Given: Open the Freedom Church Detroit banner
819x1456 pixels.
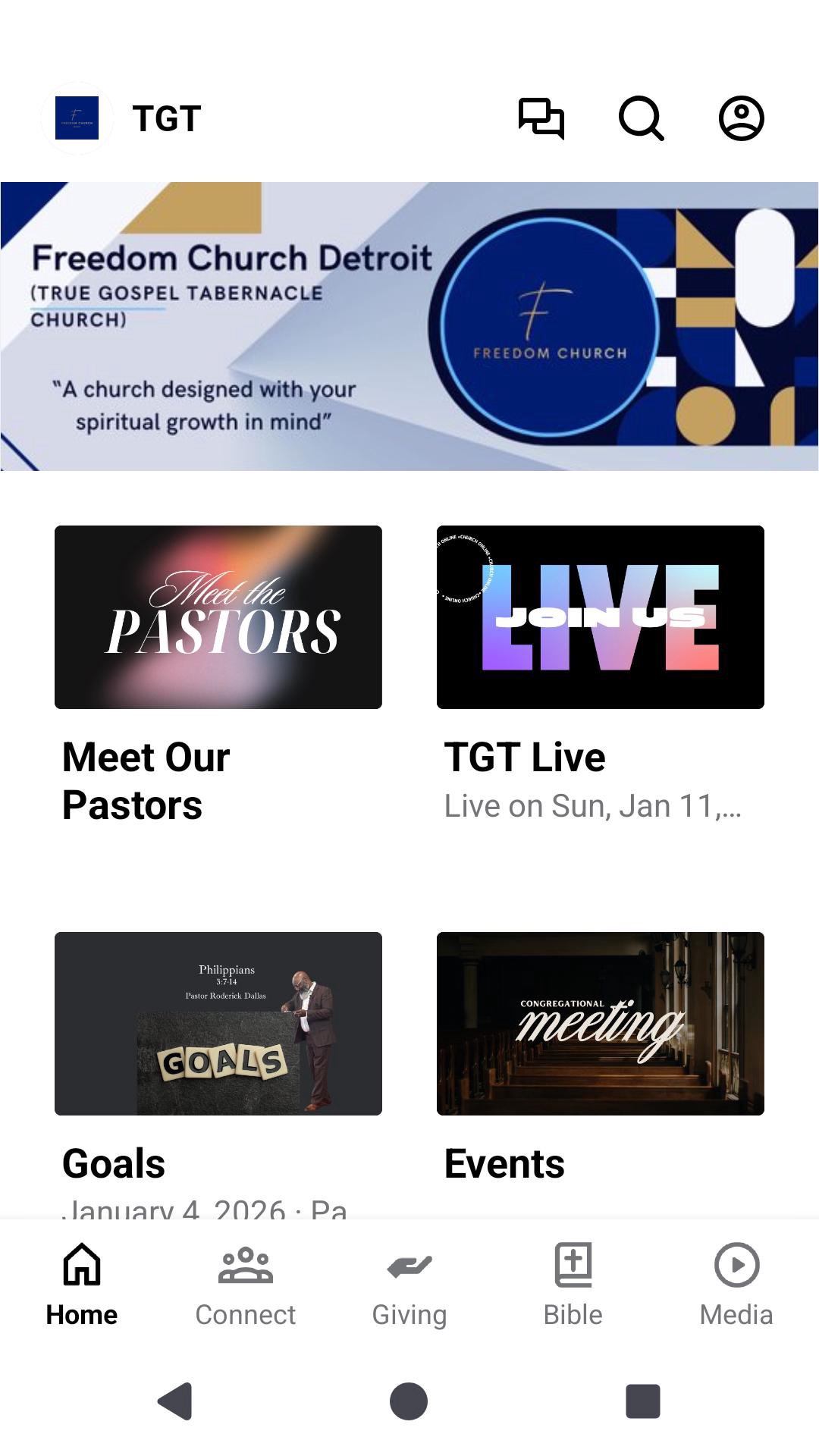Looking at the screenshot, I should tap(409, 326).
